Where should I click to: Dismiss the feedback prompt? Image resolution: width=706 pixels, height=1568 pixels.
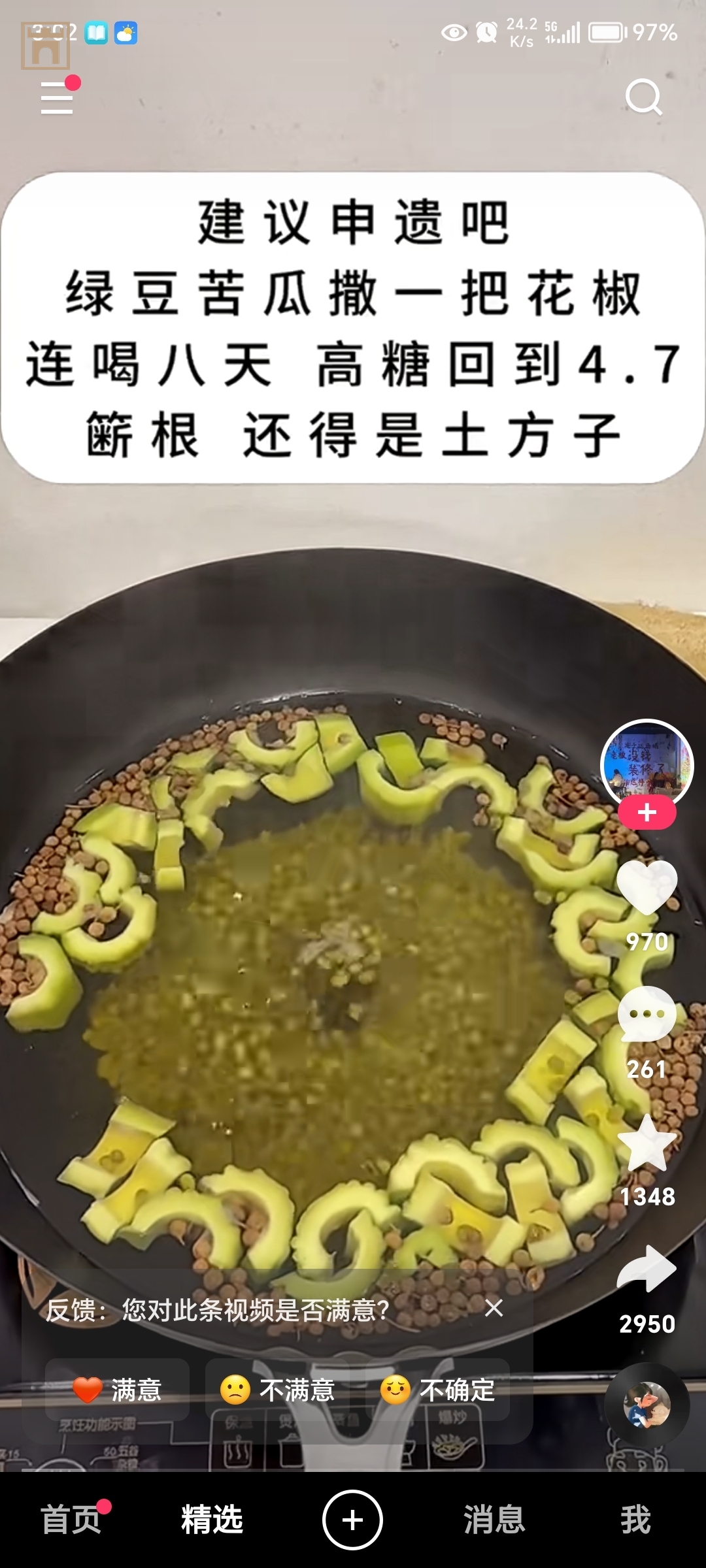494,1308
